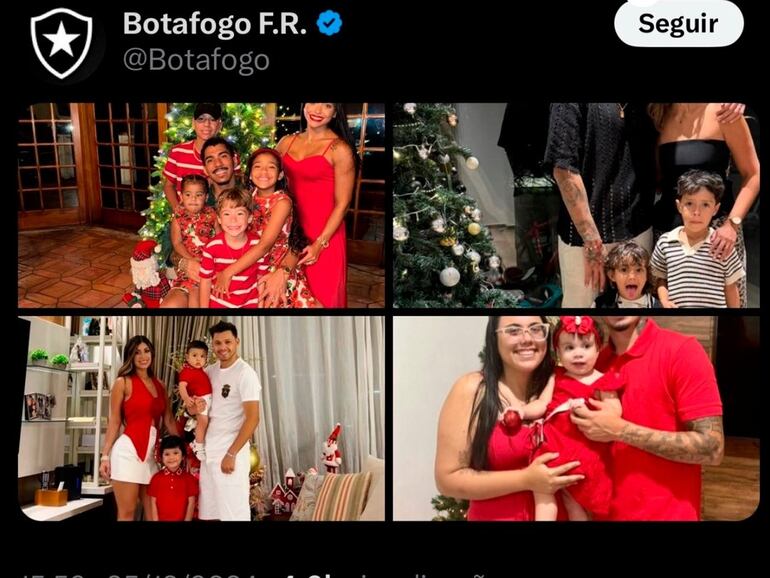Open the family photo with matching striped outfits
The height and width of the screenshot is (578, 770).
(201, 205)
